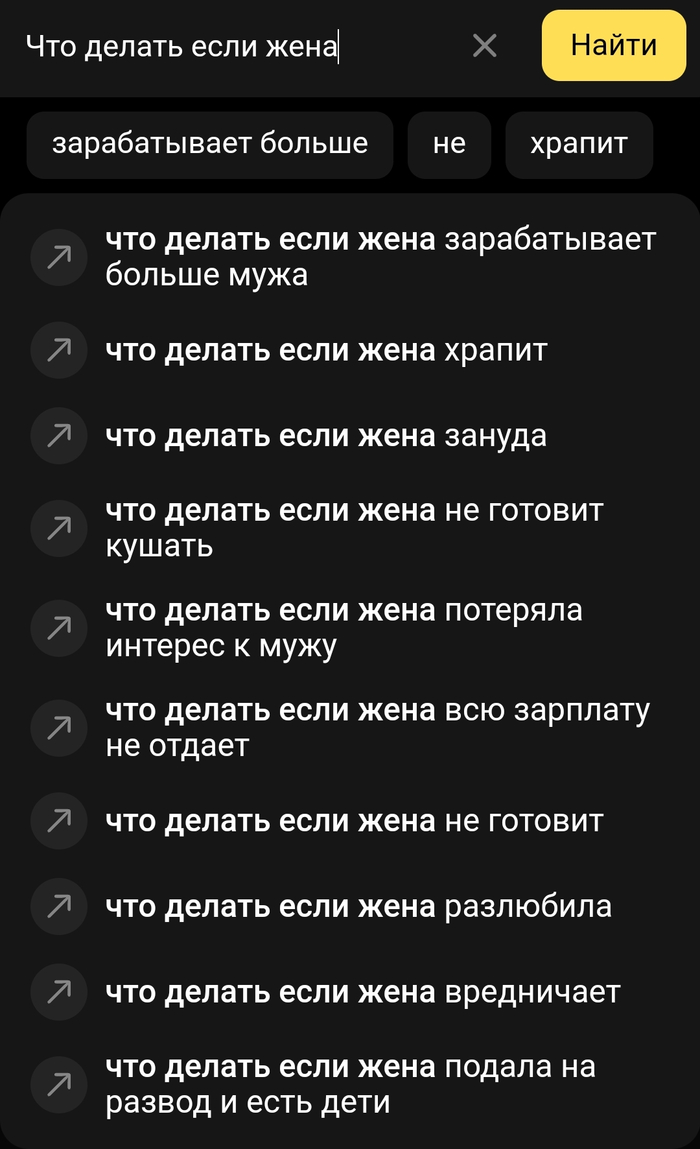This screenshot has height=1149, width=700.
Task: Open suggestion 'жена не готовит кушать'
Action: tap(355, 529)
